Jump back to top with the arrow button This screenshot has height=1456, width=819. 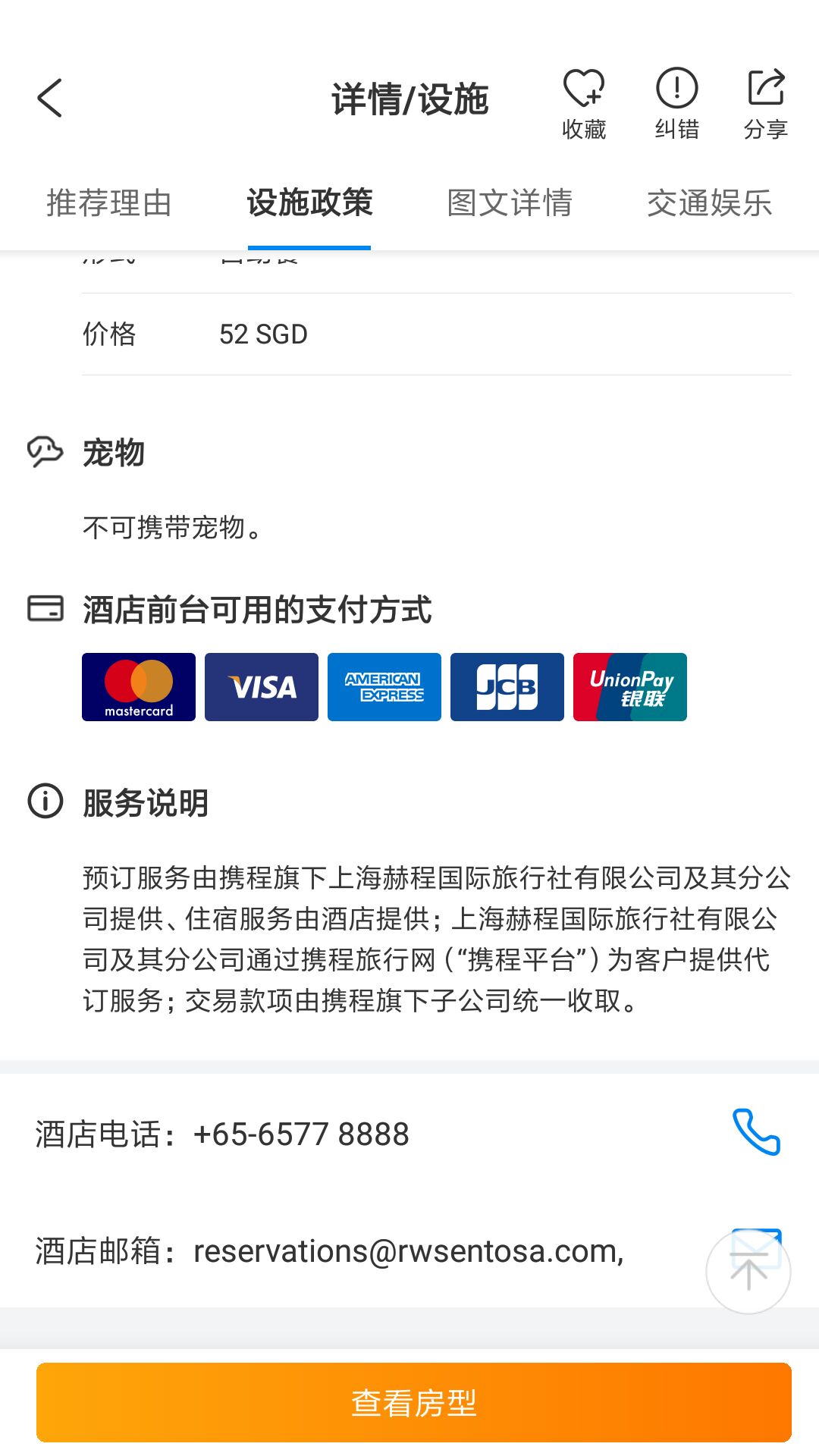pyautogui.click(x=748, y=1272)
